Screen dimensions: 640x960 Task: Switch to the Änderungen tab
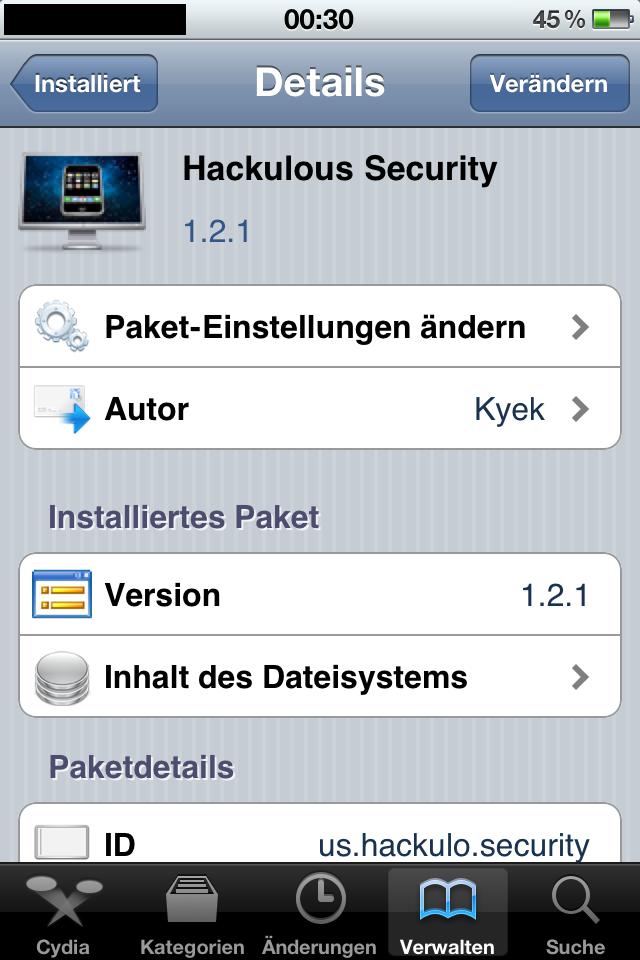[320, 914]
